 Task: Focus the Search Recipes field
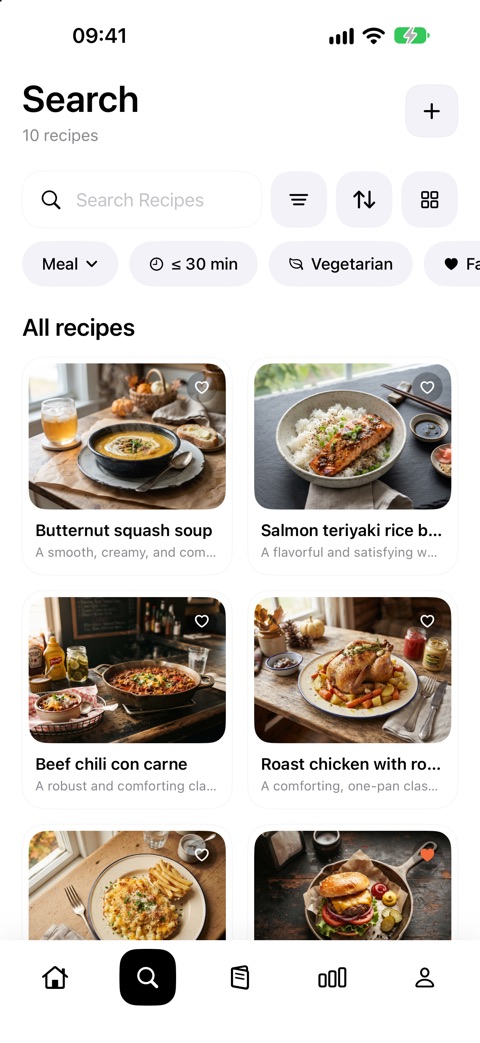point(142,200)
